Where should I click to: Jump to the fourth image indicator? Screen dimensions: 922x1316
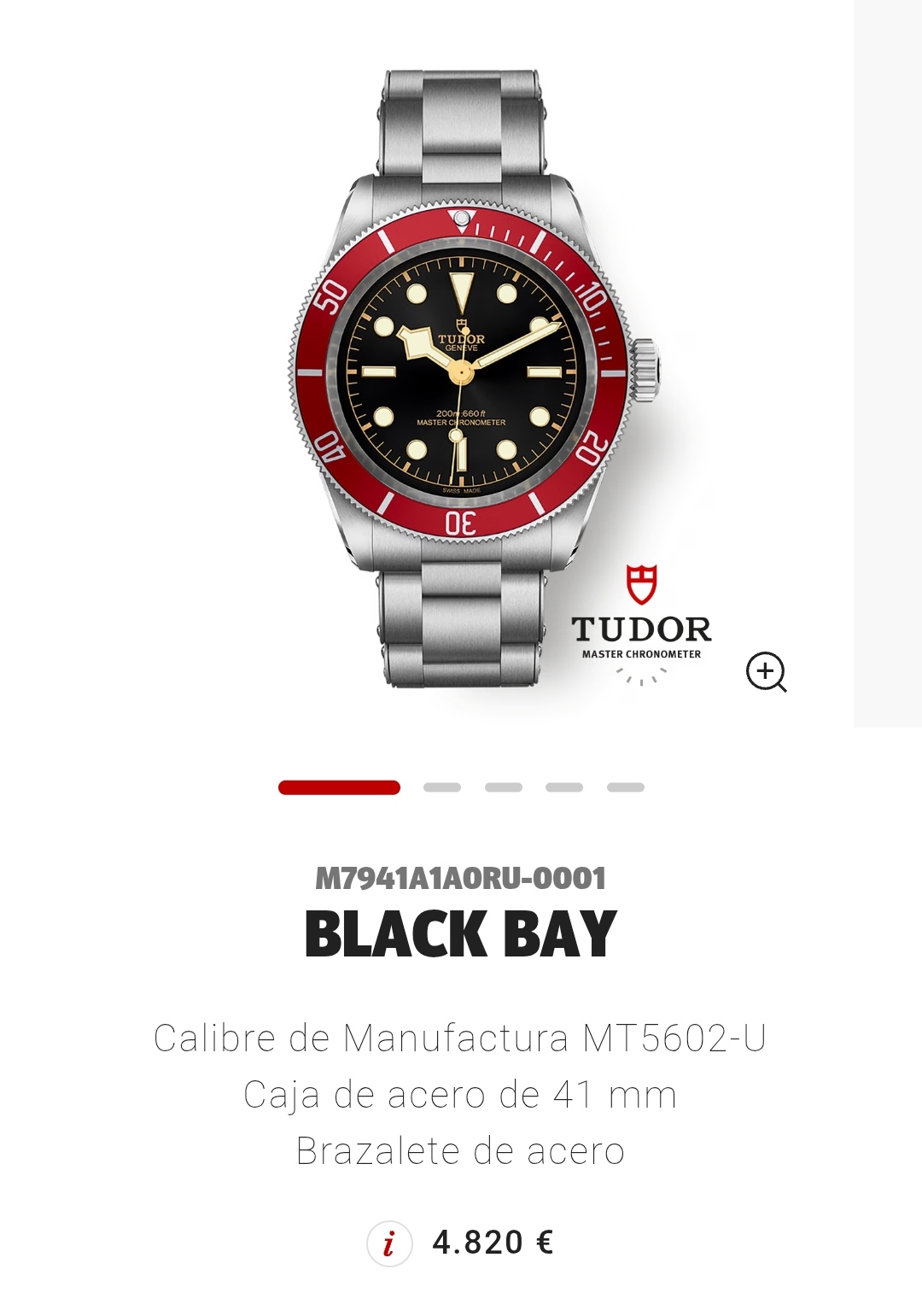pyautogui.click(x=564, y=787)
